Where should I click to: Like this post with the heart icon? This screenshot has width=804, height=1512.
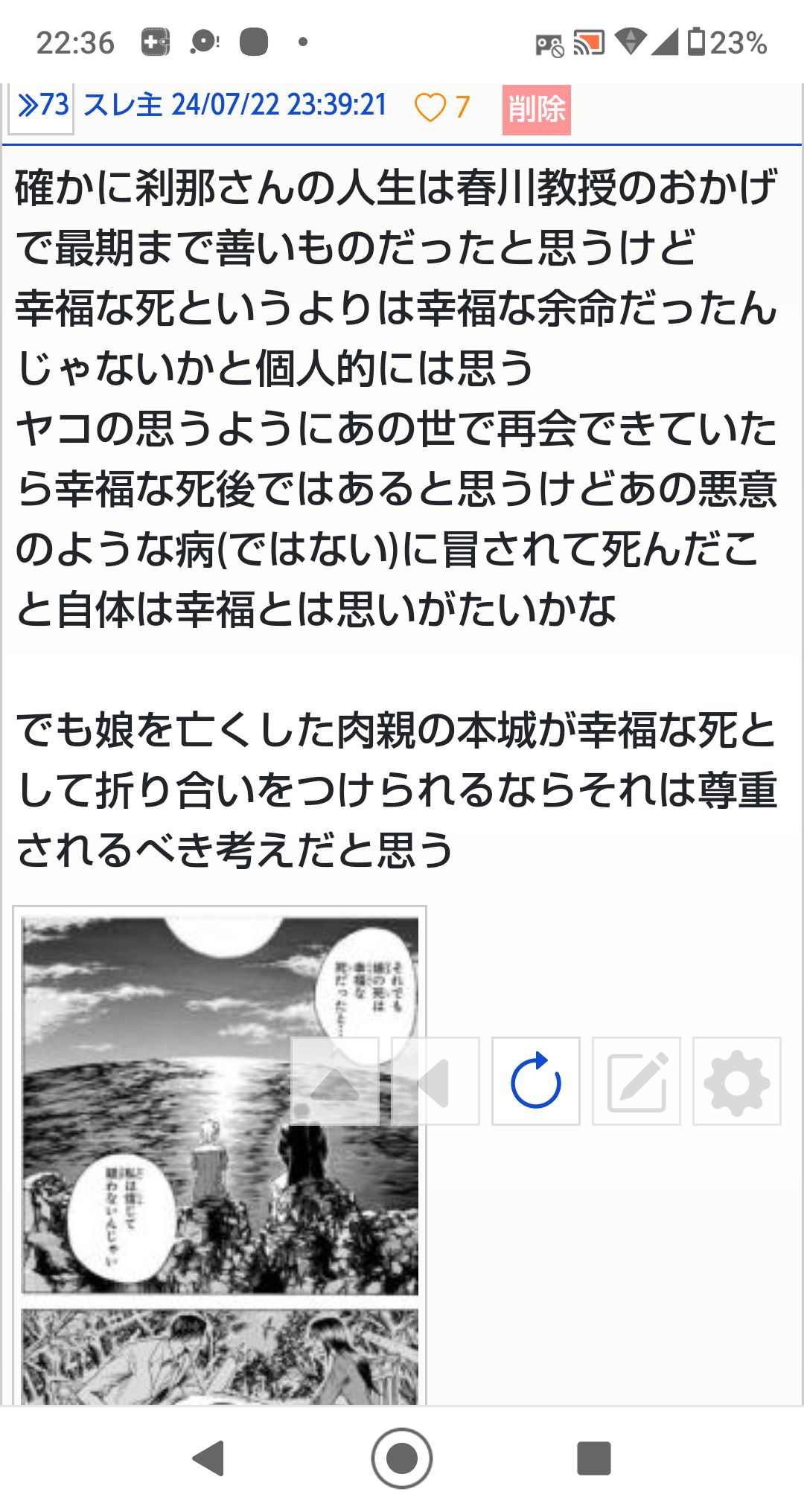(430, 108)
